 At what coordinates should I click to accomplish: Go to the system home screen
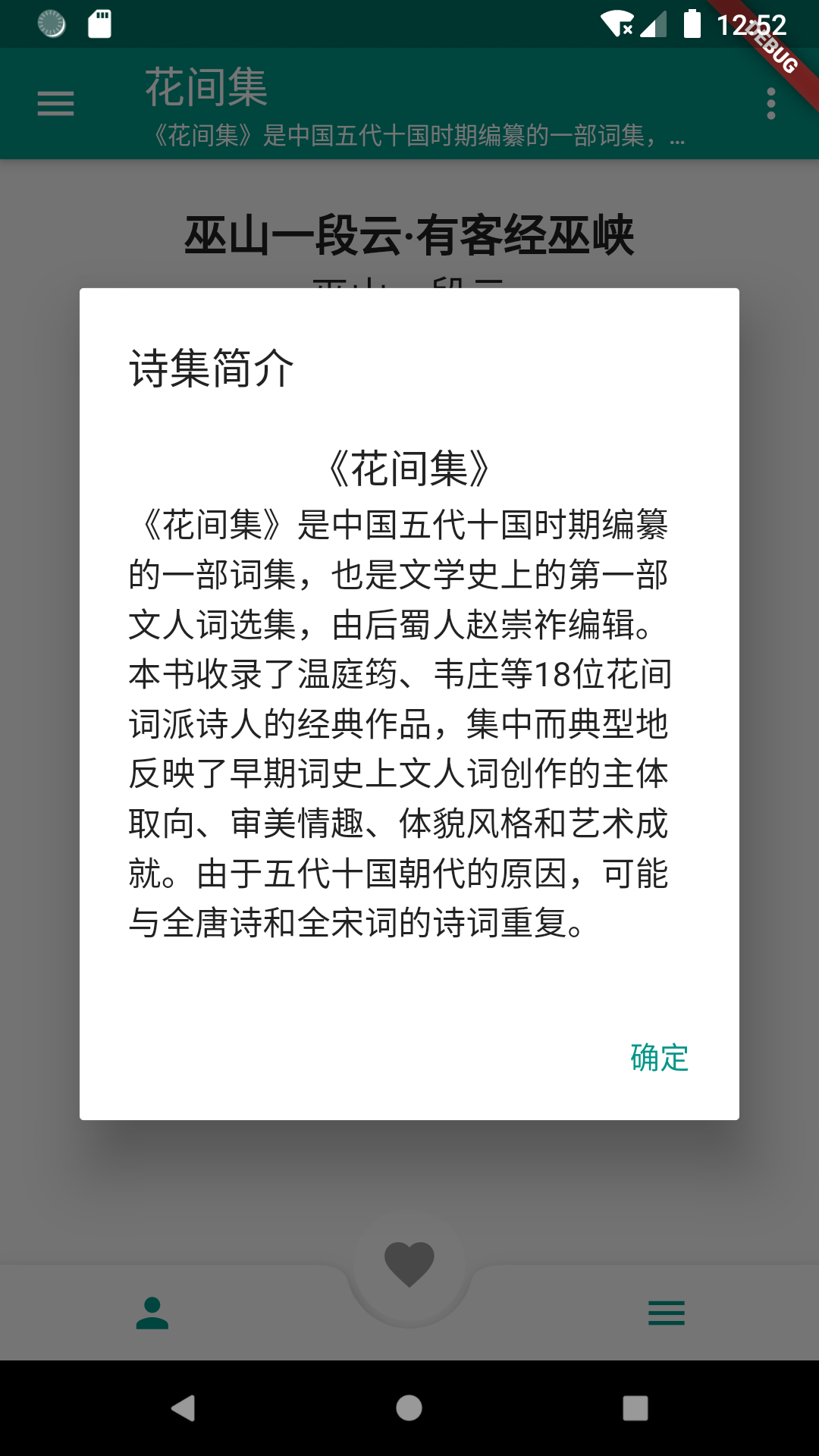(x=409, y=1408)
